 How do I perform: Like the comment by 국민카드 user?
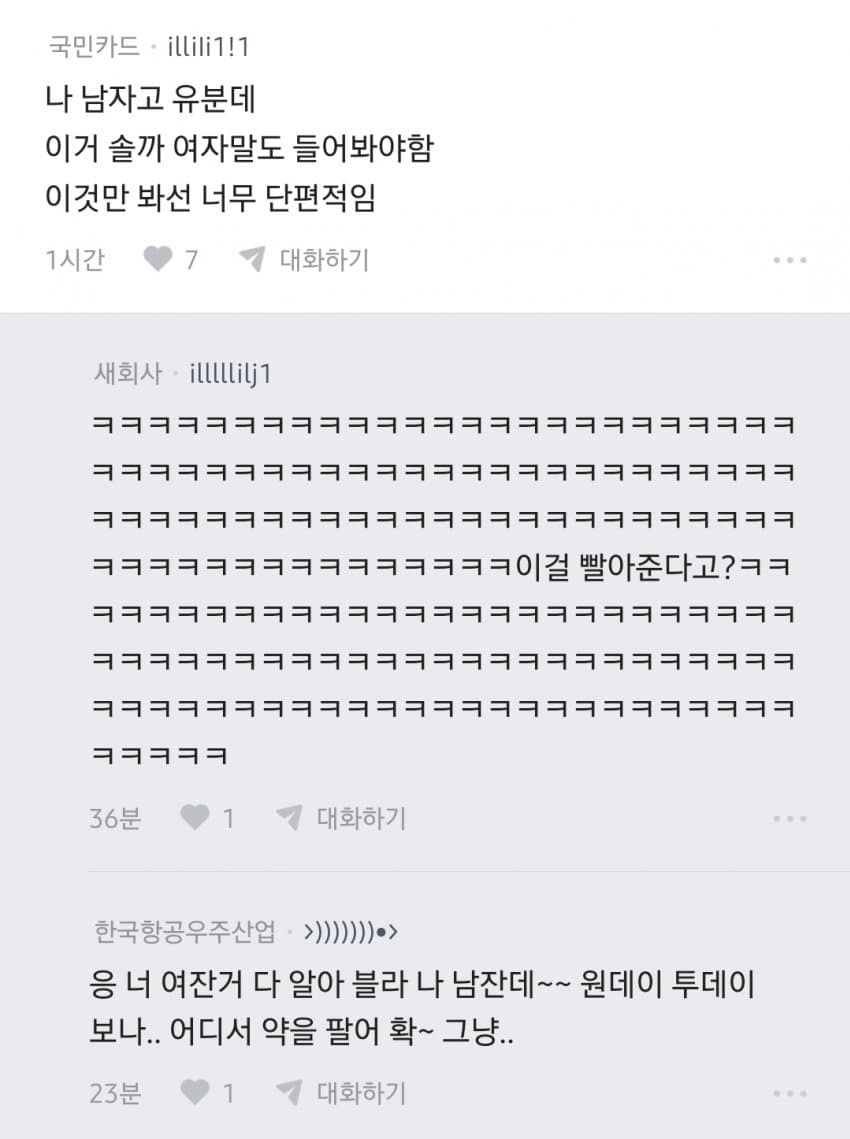[157, 260]
